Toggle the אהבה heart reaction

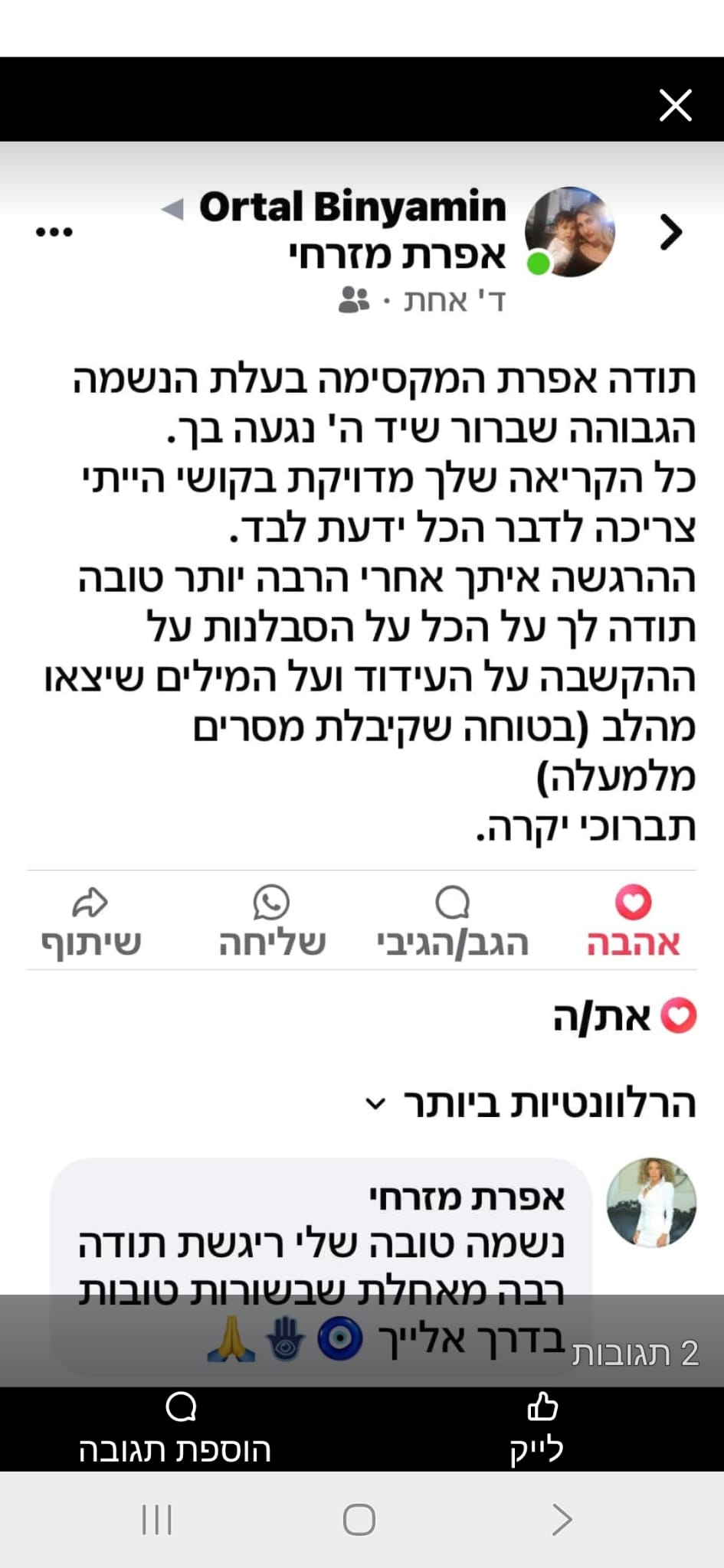pos(633,922)
